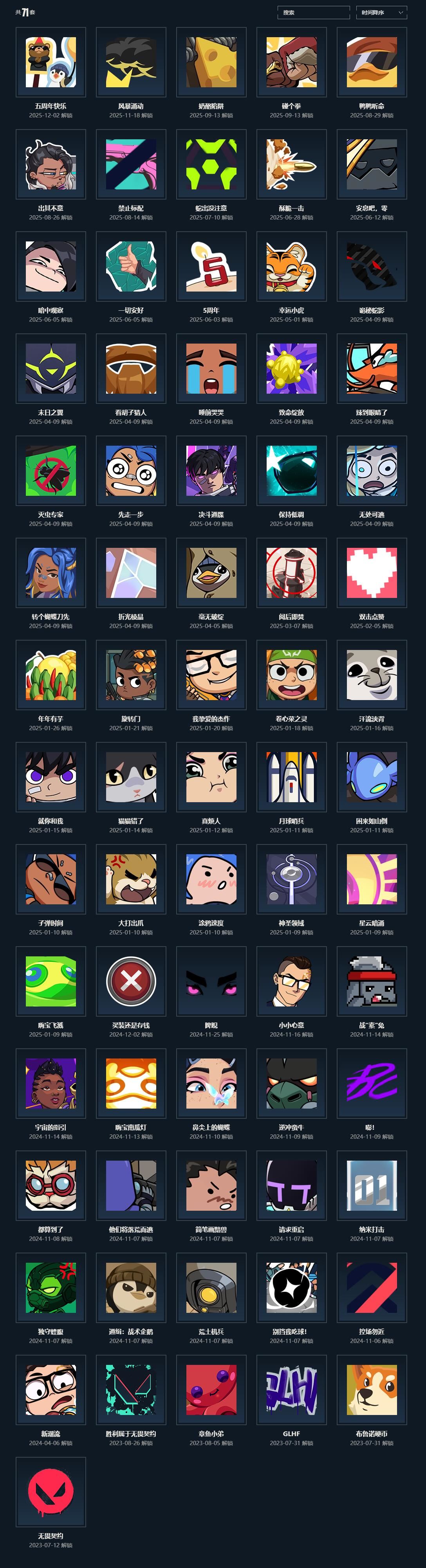Screen dimensions: 426x1568
Task: Open the 睡前哭哭 crying spray
Action: 211,369
